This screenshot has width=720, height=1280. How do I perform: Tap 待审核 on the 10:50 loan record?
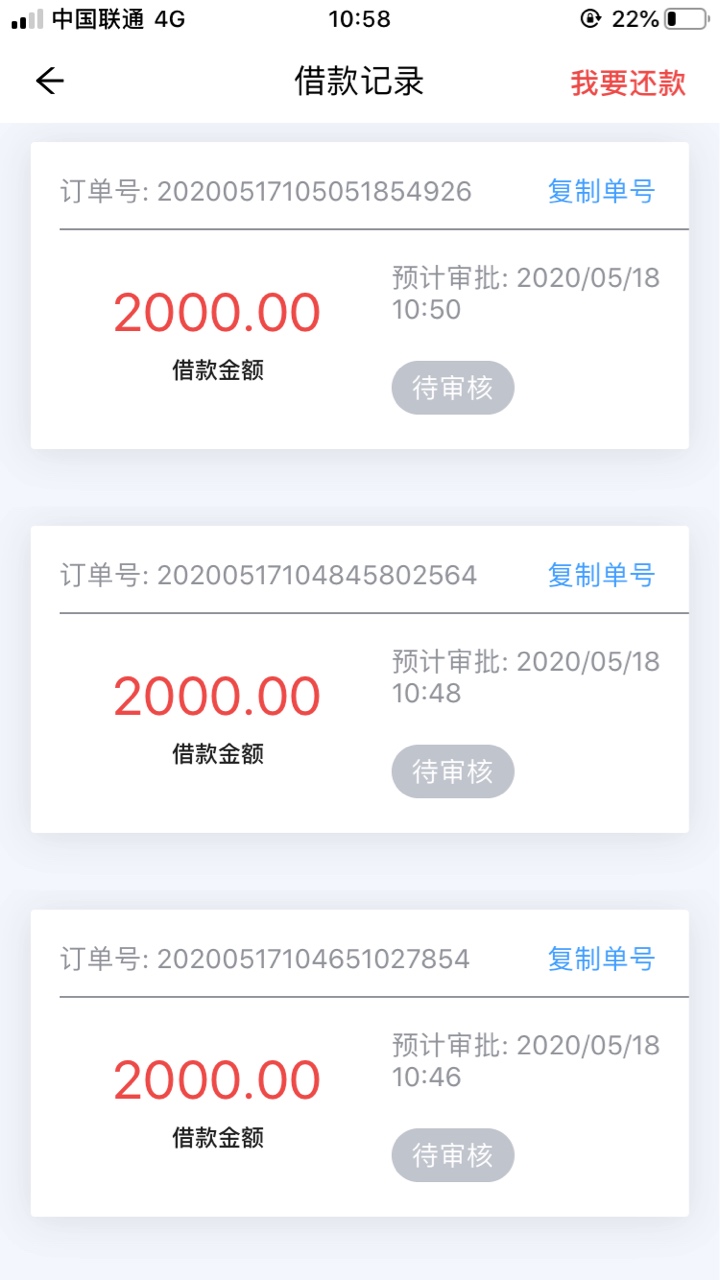[453, 388]
